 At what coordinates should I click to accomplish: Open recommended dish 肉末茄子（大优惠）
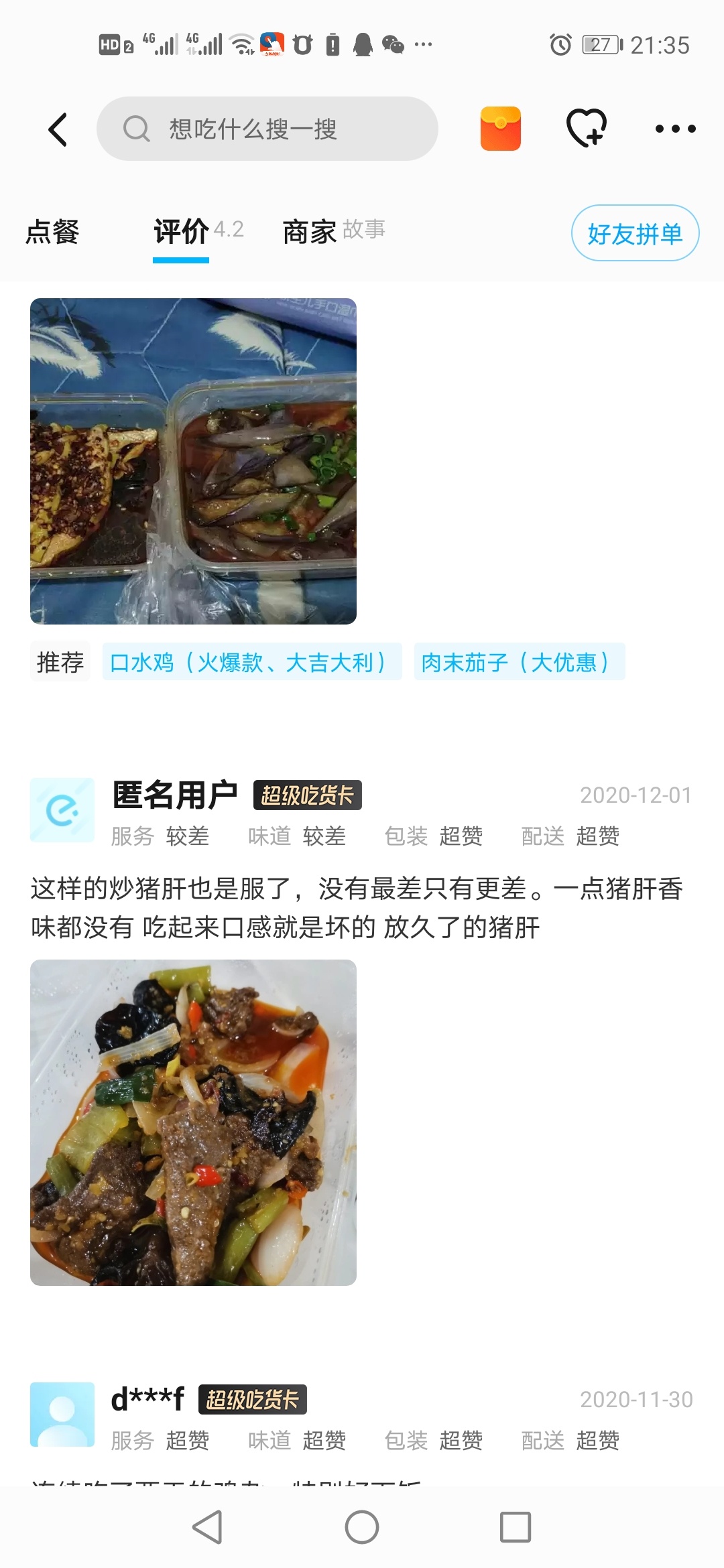pos(519,662)
